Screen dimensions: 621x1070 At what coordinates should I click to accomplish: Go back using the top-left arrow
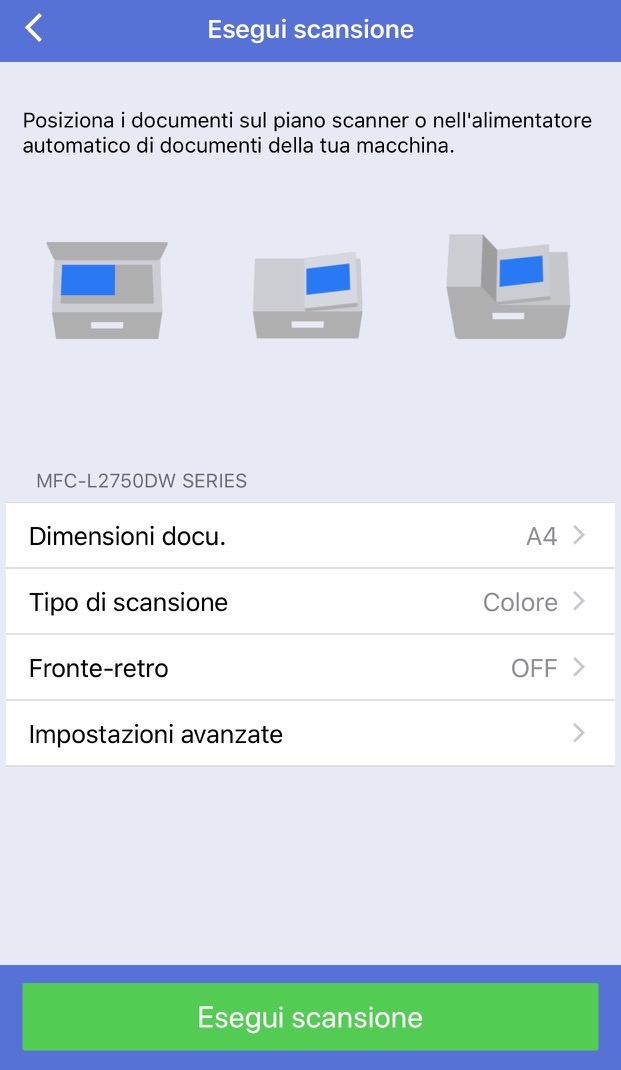click(x=34, y=28)
